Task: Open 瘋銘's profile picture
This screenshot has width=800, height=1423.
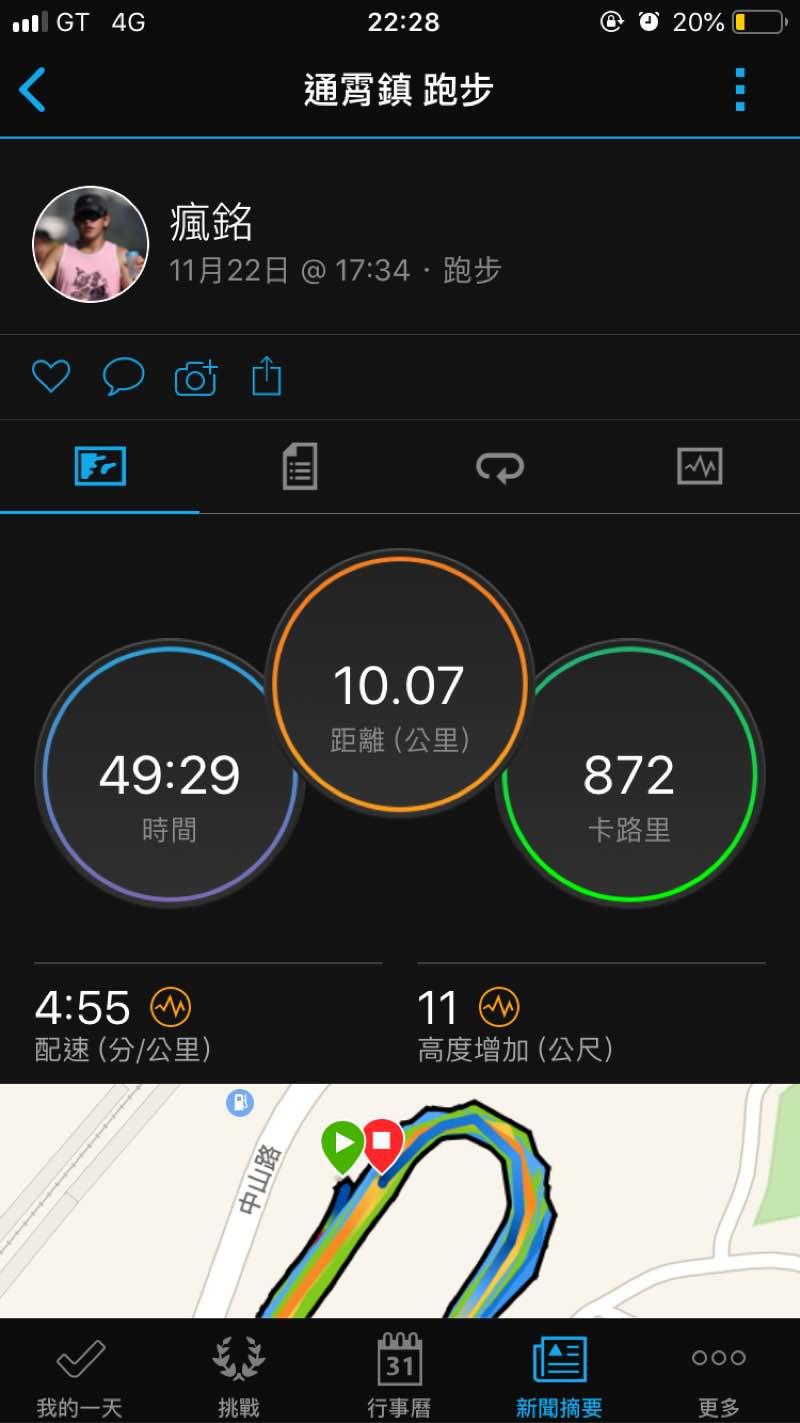Action: (x=91, y=244)
